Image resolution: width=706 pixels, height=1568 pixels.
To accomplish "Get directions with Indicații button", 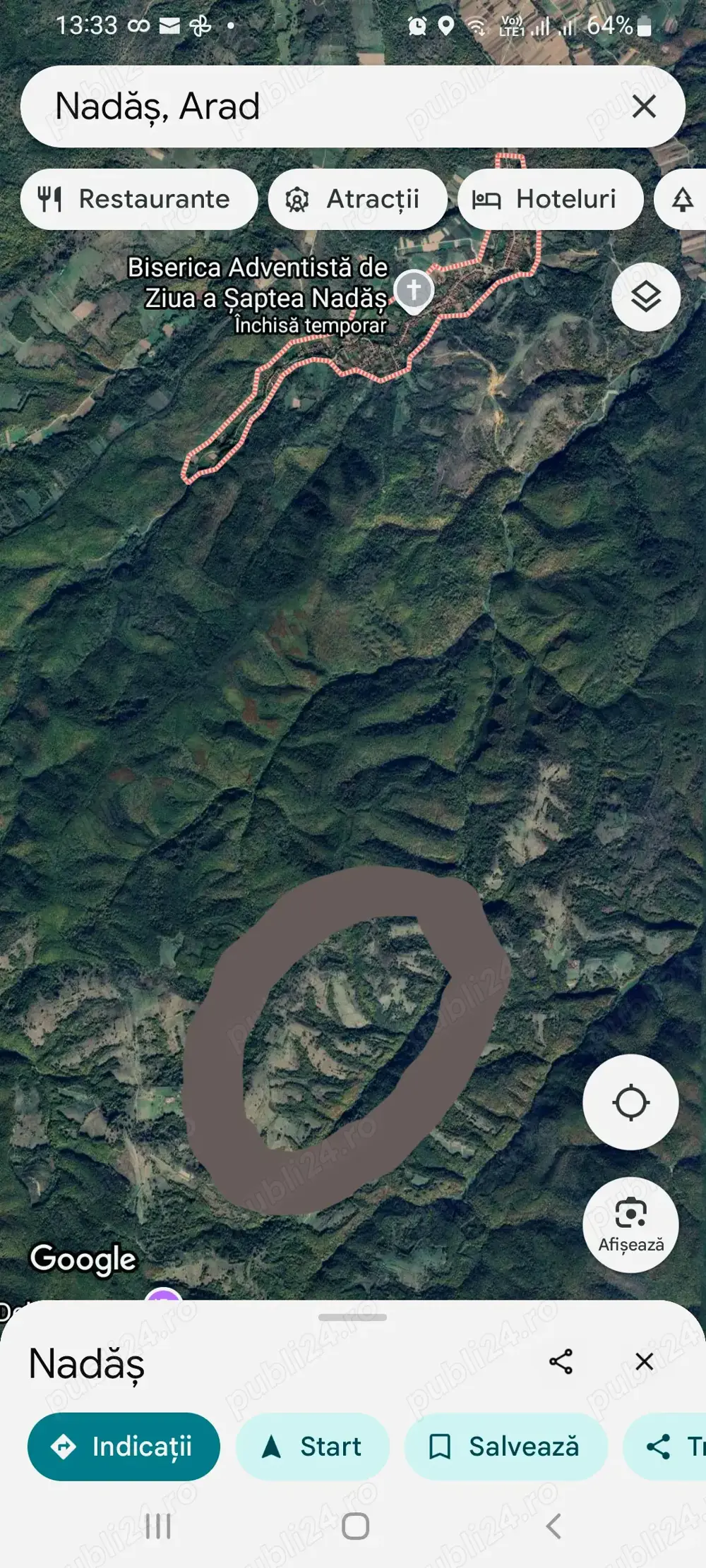I will tap(124, 1446).
